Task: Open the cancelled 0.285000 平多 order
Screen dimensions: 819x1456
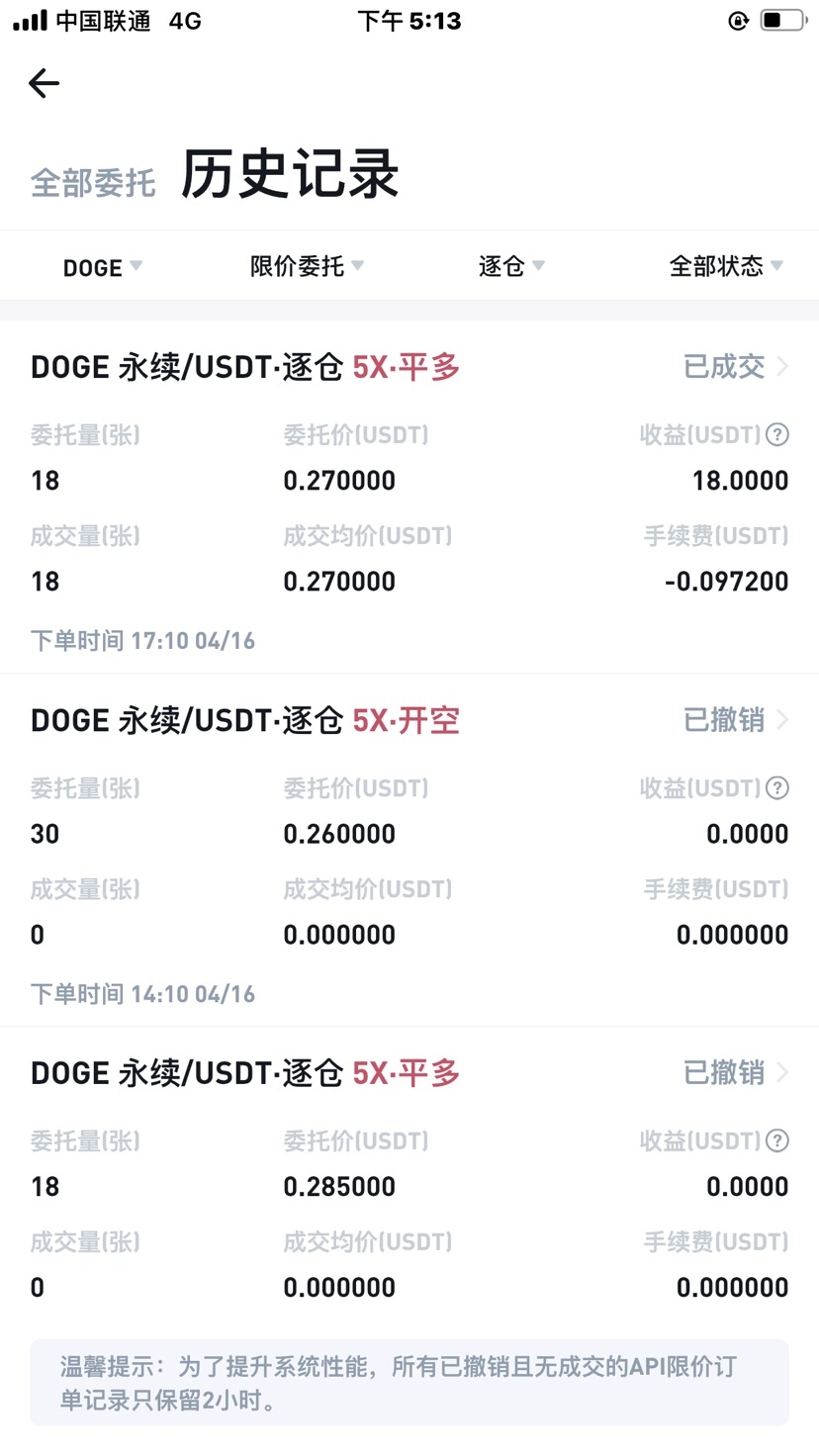Action: coord(735,1072)
